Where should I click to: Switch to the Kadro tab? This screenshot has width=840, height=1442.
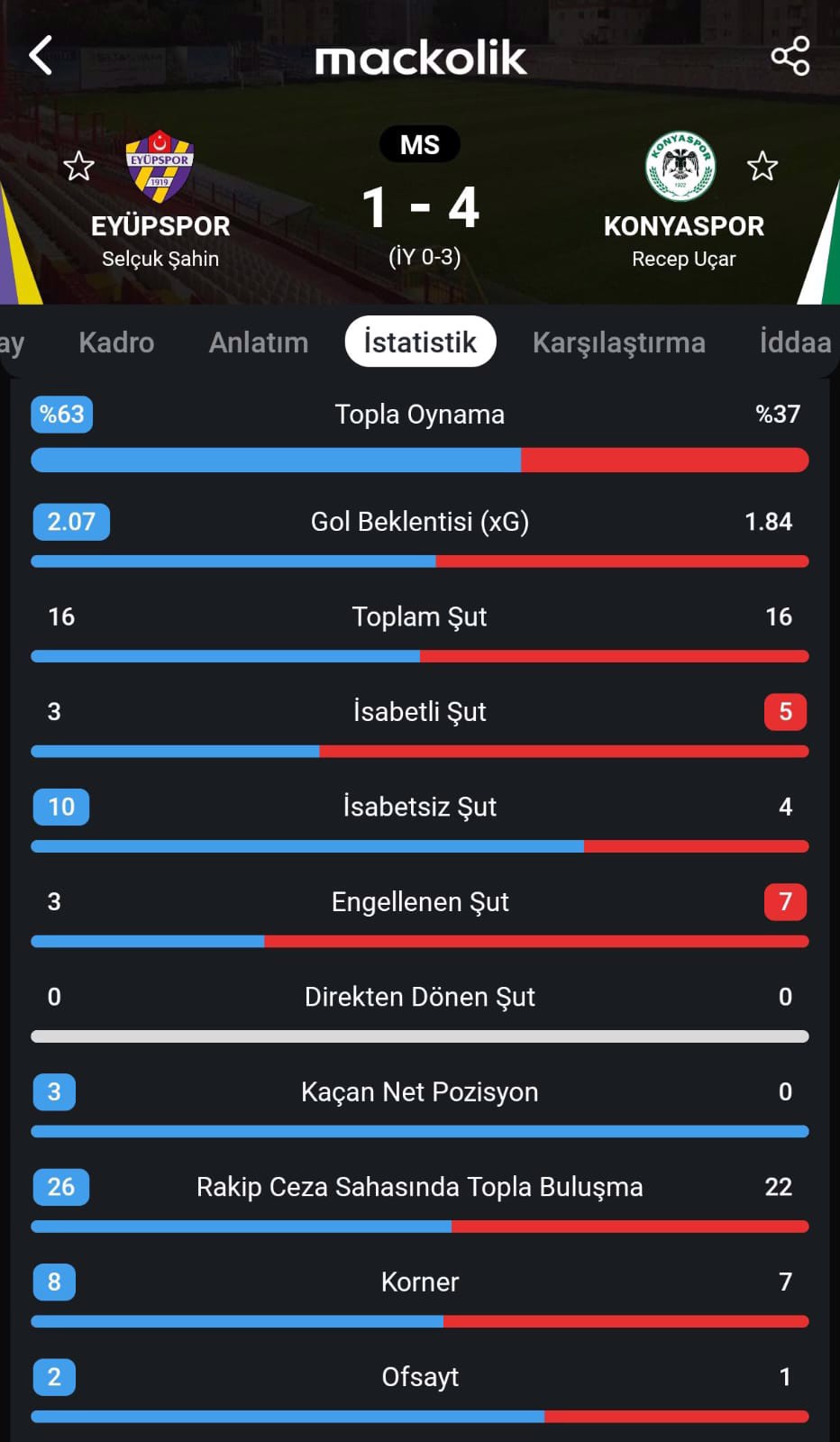click(x=116, y=342)
